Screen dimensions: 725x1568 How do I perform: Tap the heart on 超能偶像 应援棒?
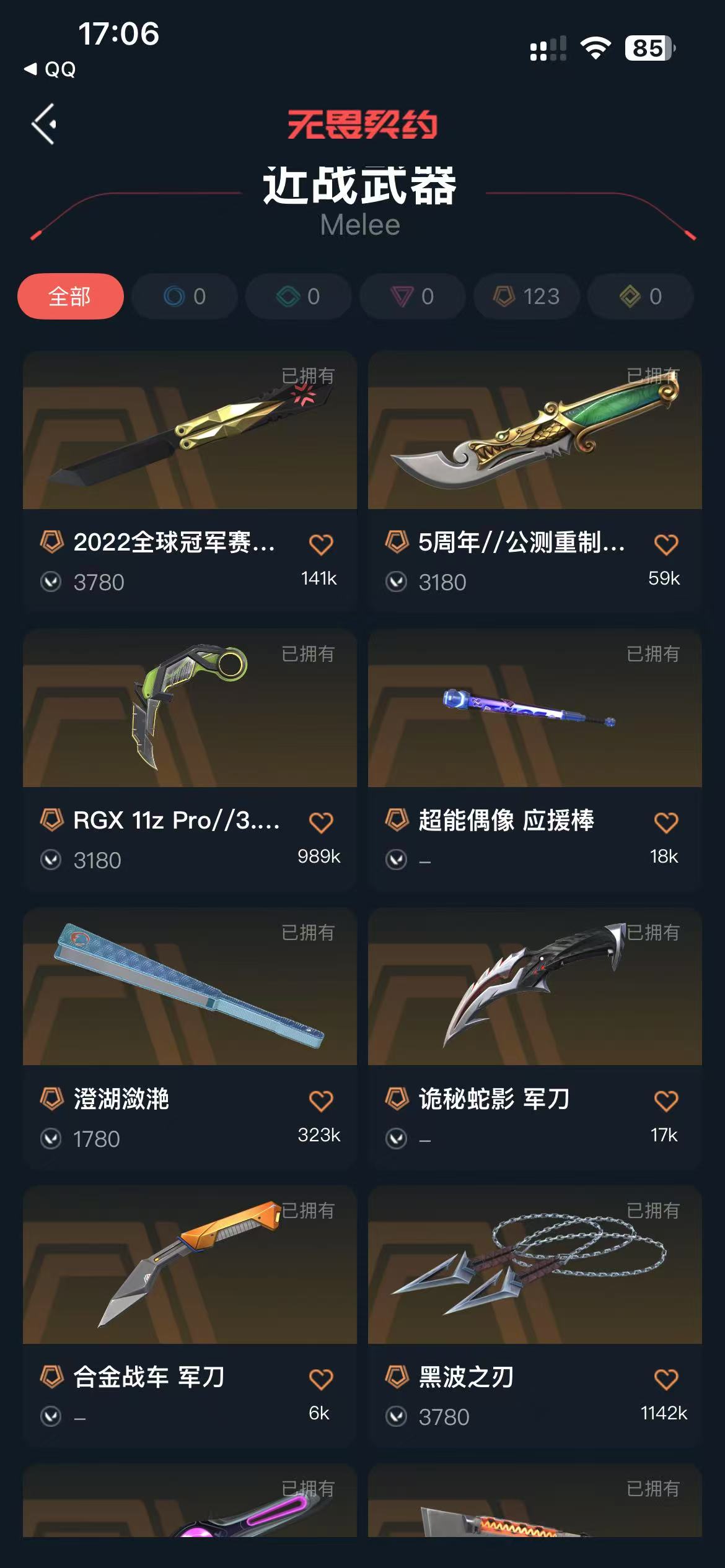tap(666, 822)
